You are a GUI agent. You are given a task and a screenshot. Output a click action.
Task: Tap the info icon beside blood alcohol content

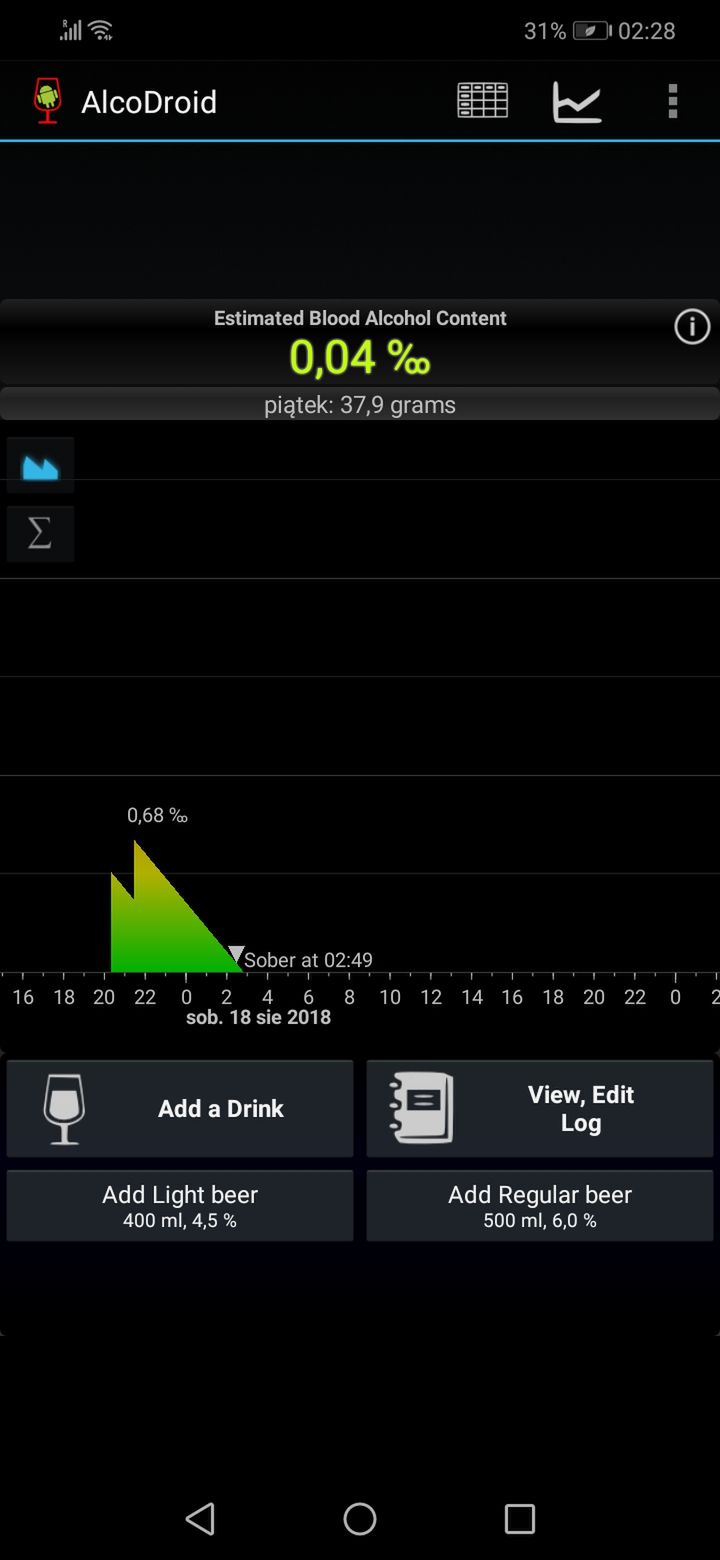[x=692, y=327]
